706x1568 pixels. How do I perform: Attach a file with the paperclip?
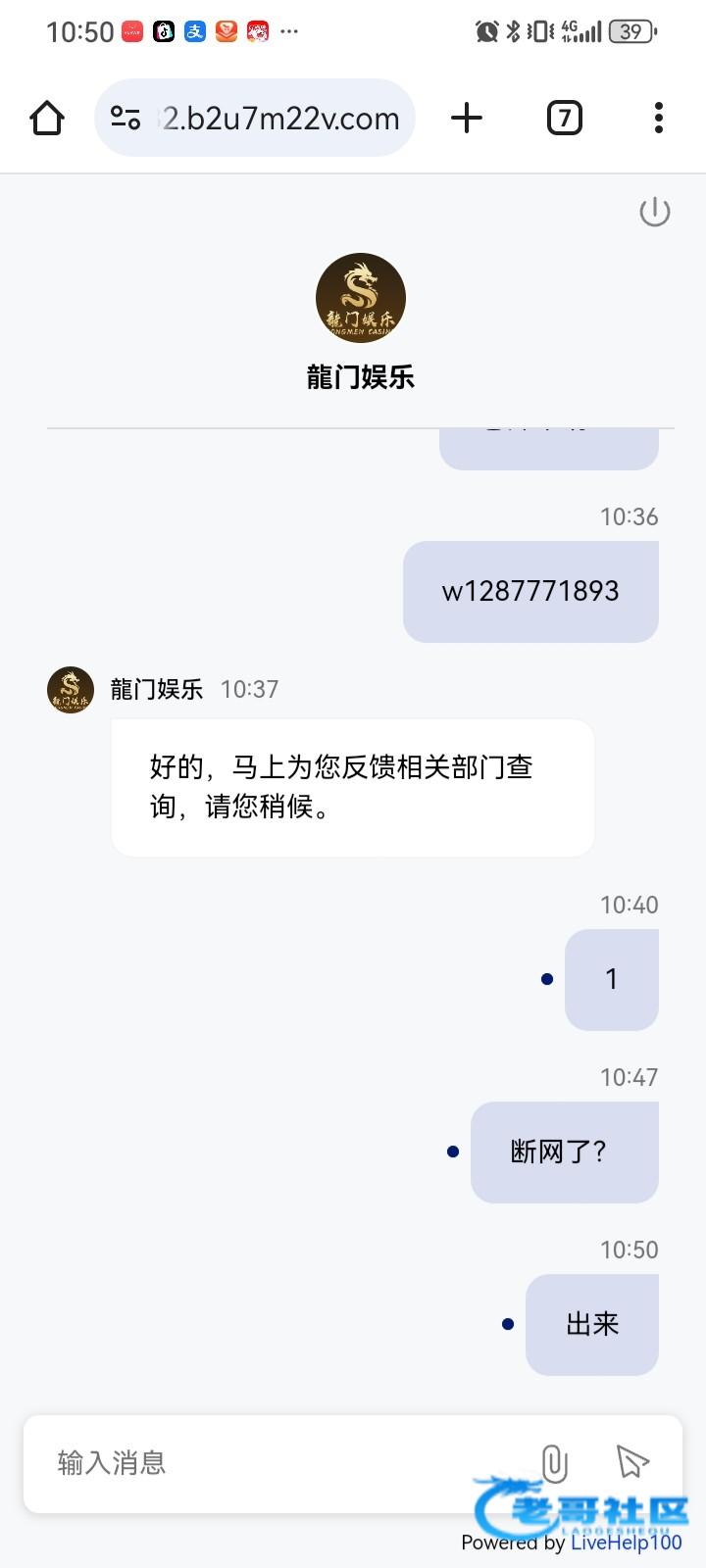click(x=554, y=1463)
